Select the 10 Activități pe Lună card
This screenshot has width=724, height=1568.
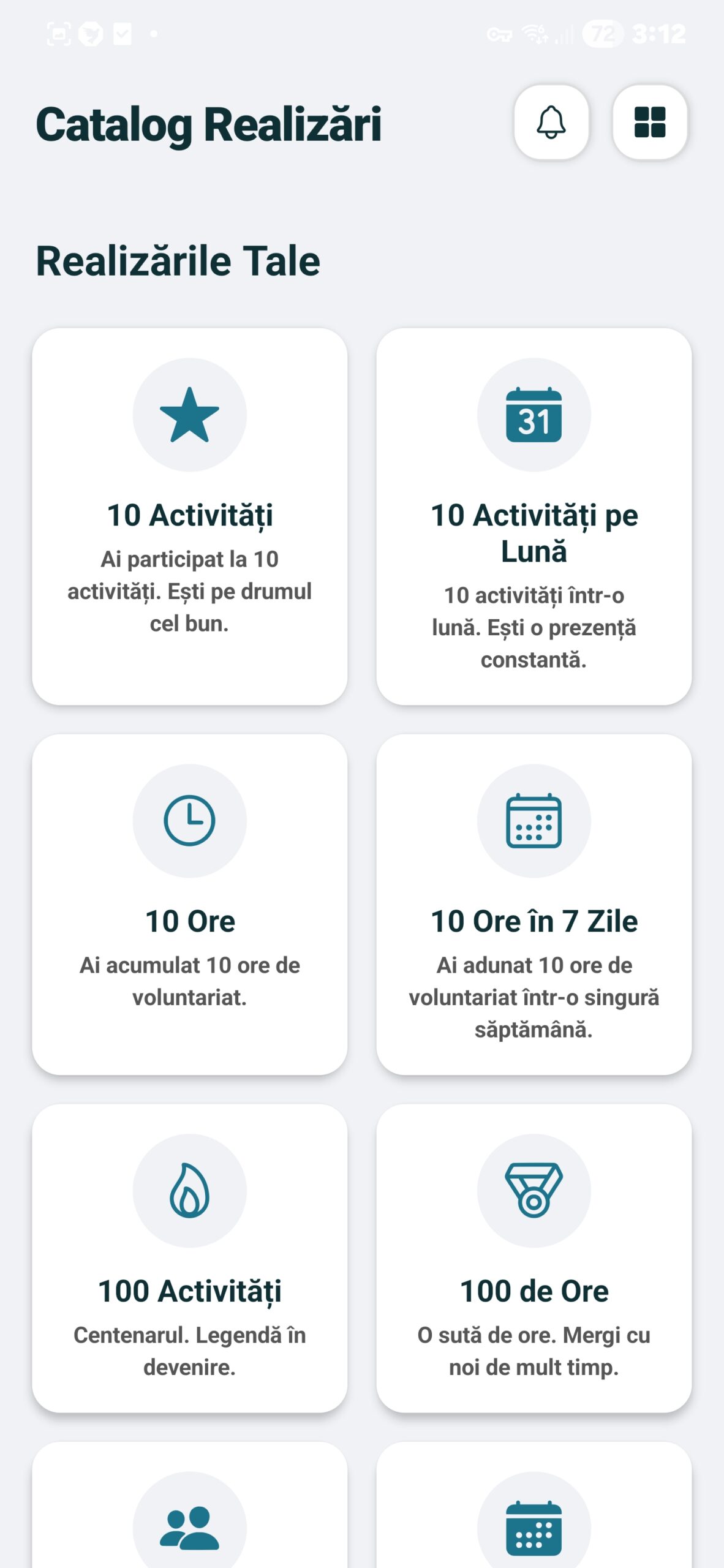[534, 516]
